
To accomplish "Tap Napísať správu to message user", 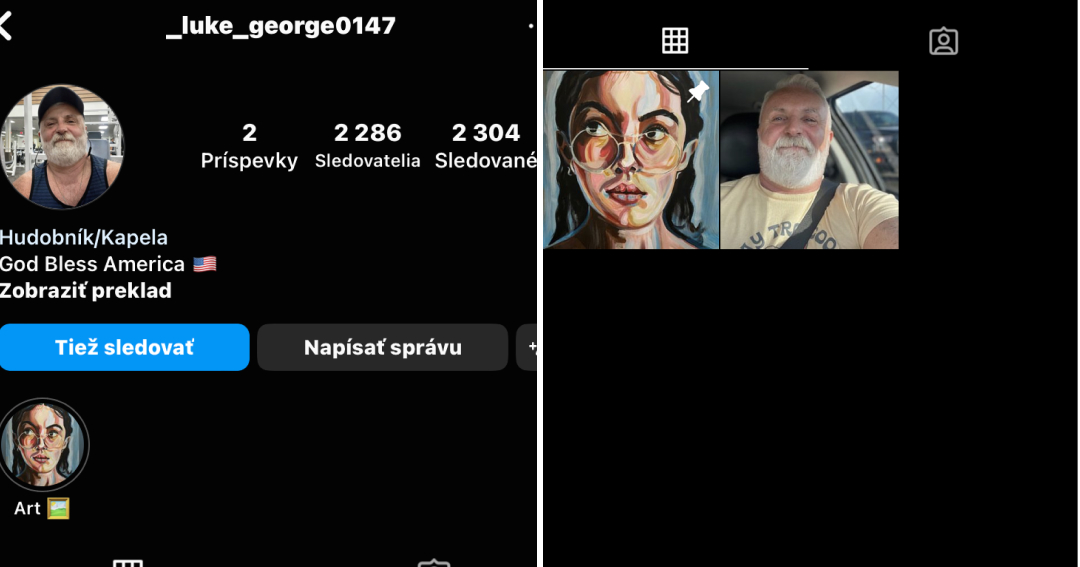I will pyautogui.click(x=382, y=347).
